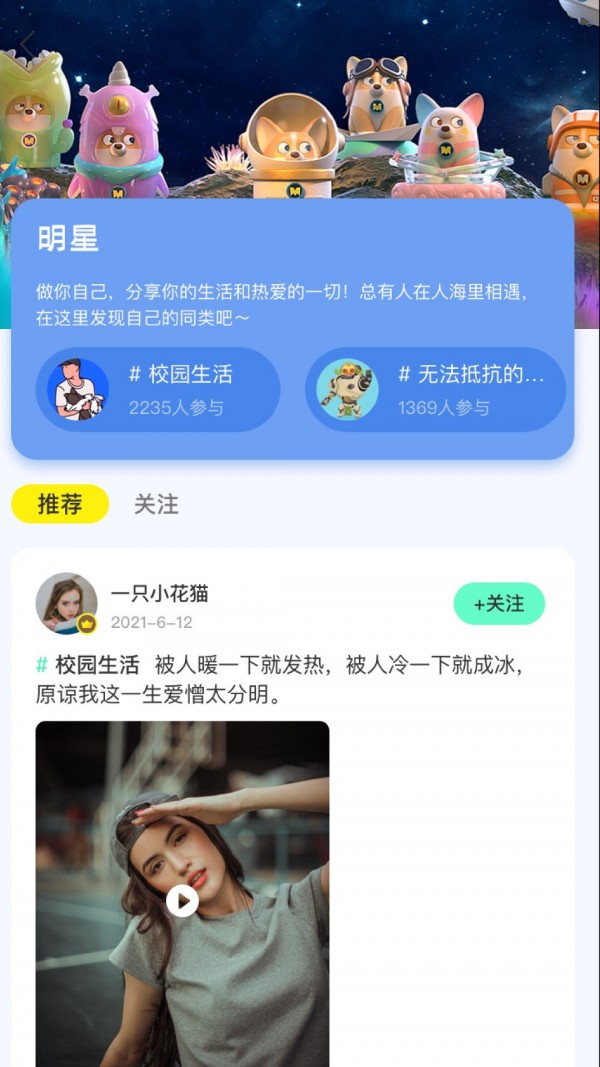Play the video in 一只小花猫's post
The image size is (600, 1067).
pyautogui.click(x=182, y=901)
